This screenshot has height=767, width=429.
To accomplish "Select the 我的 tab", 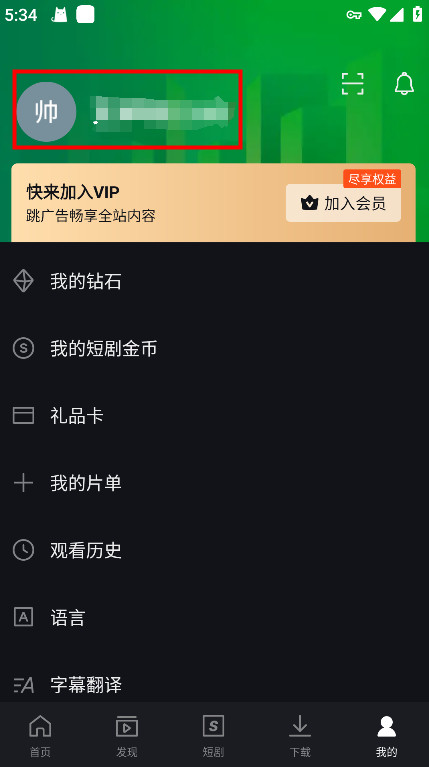I will point(386,735).
